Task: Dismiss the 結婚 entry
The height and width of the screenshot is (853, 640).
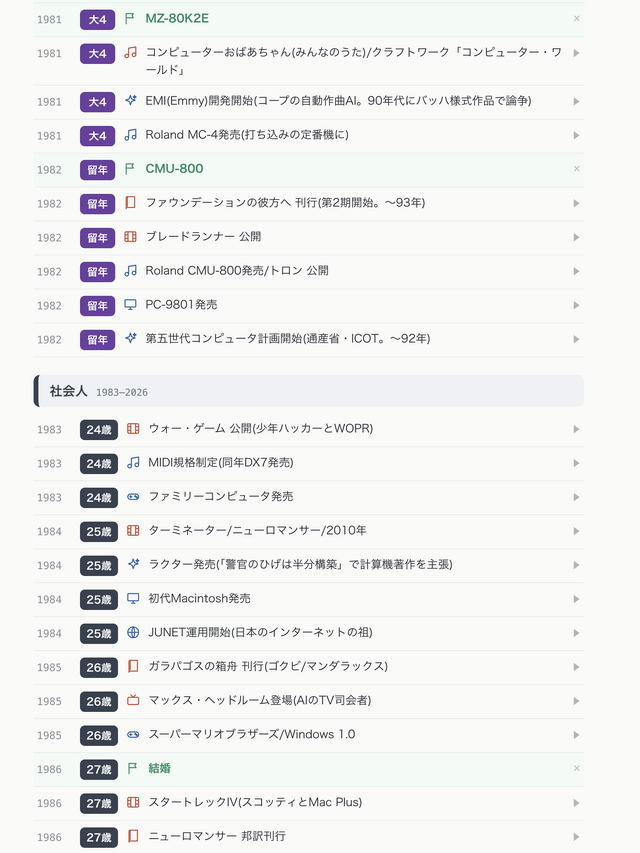Action: coord(576,768)
